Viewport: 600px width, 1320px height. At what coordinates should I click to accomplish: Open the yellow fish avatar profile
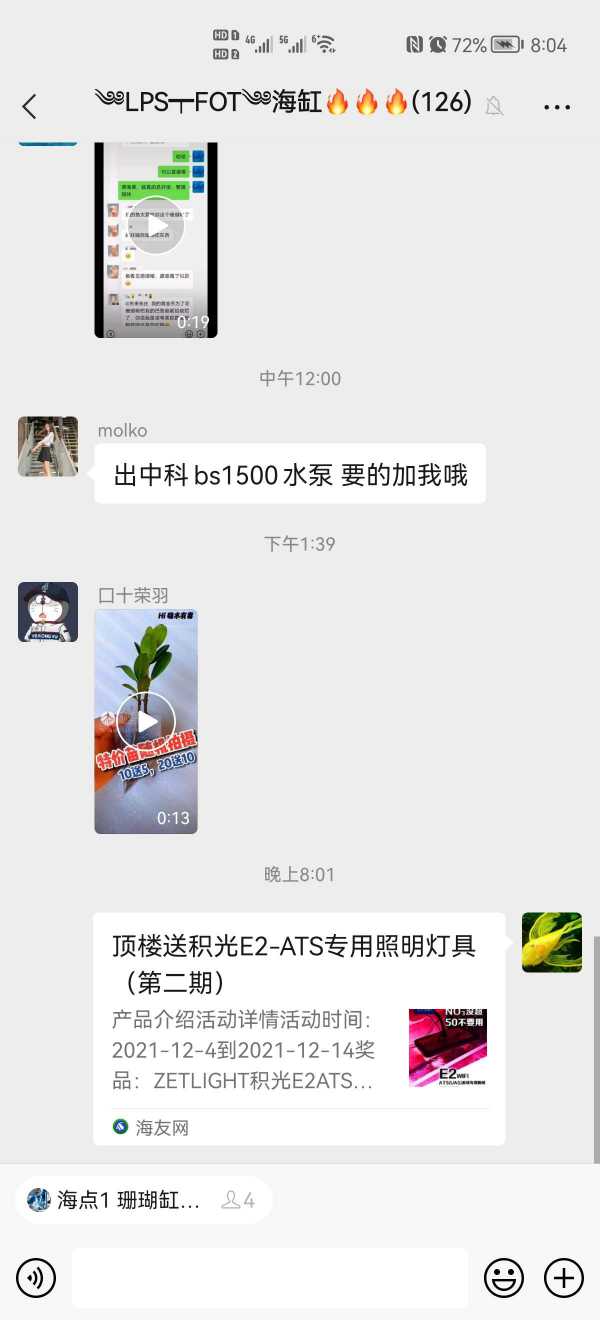pyautogui.click(x=552, y=942)
